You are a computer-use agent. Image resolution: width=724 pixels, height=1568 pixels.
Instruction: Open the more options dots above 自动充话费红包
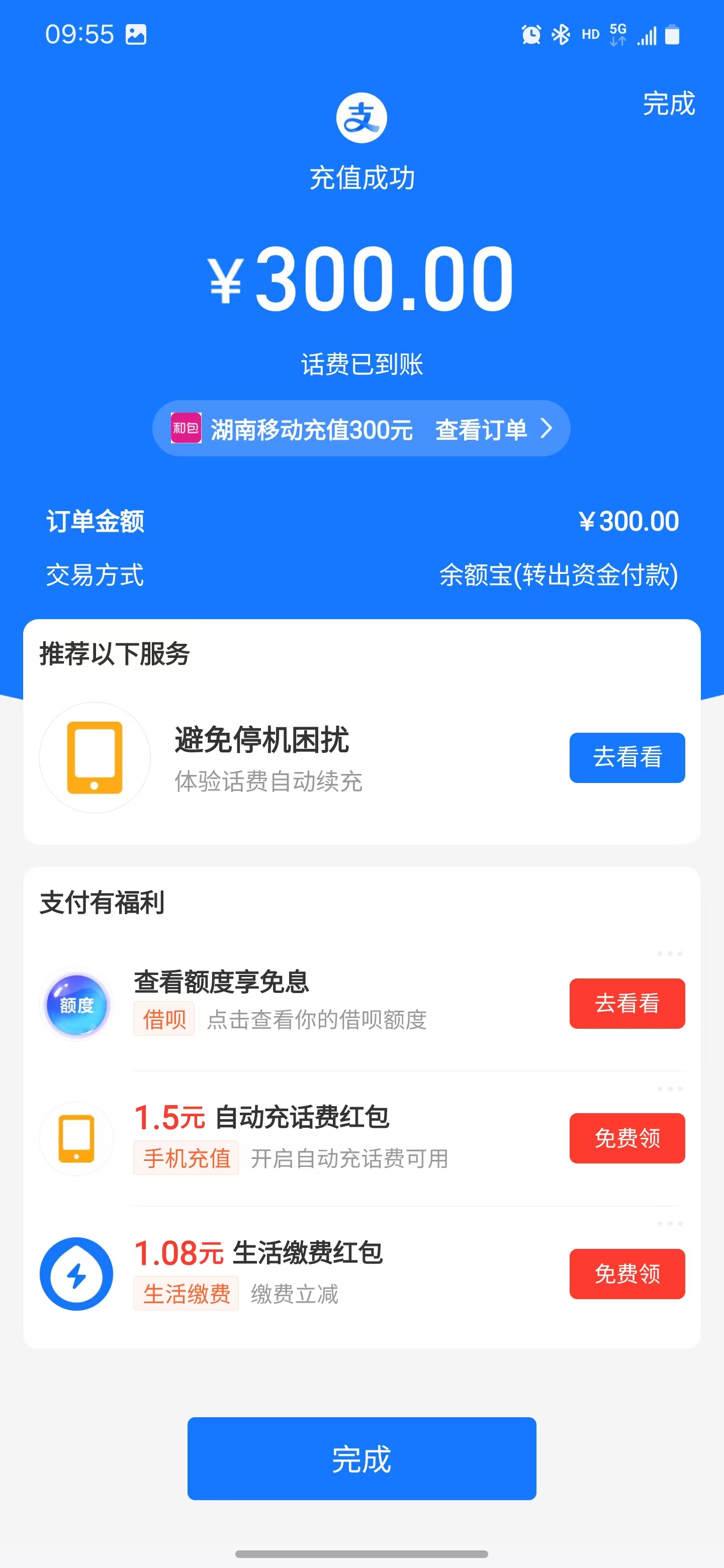[669, 1089]
